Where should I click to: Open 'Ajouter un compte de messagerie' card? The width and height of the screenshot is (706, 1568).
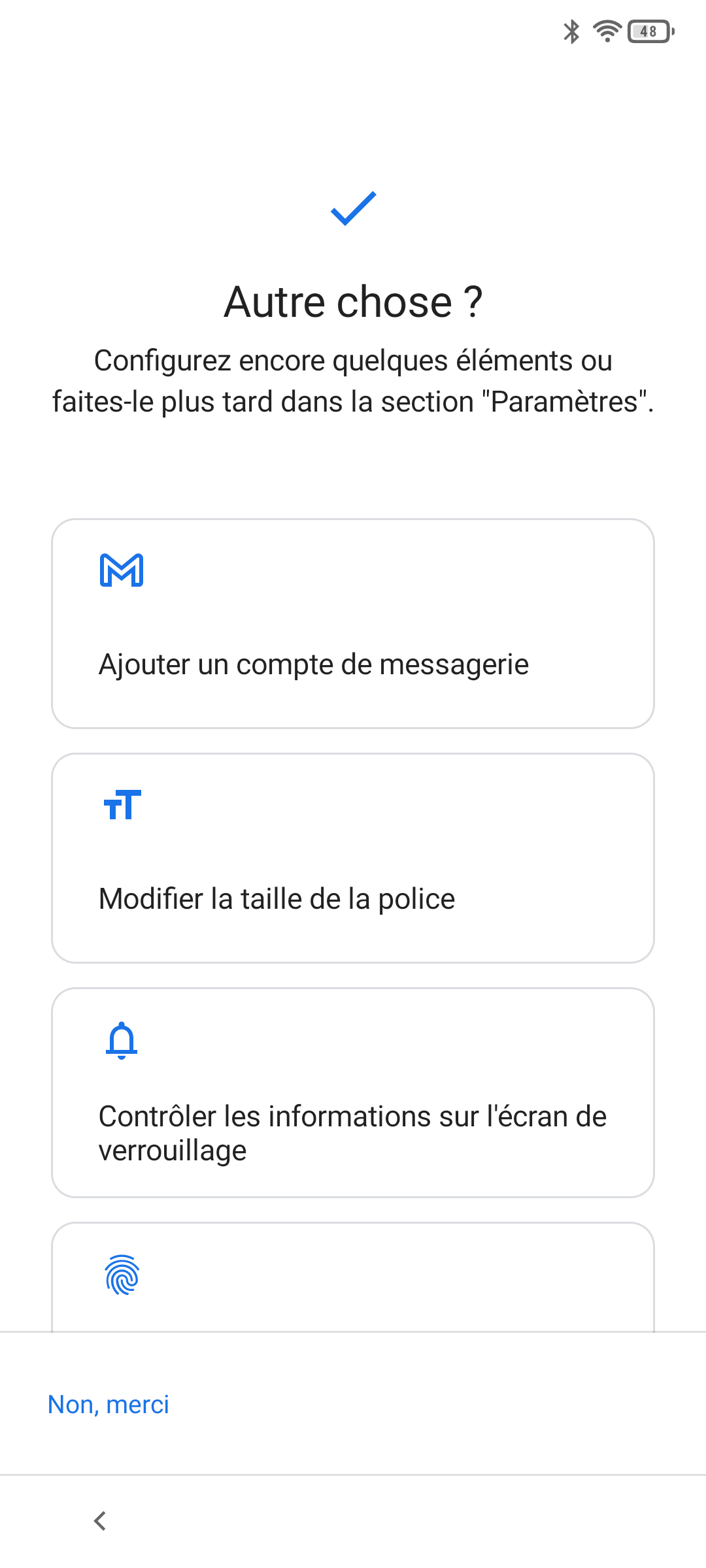(353, 623)
